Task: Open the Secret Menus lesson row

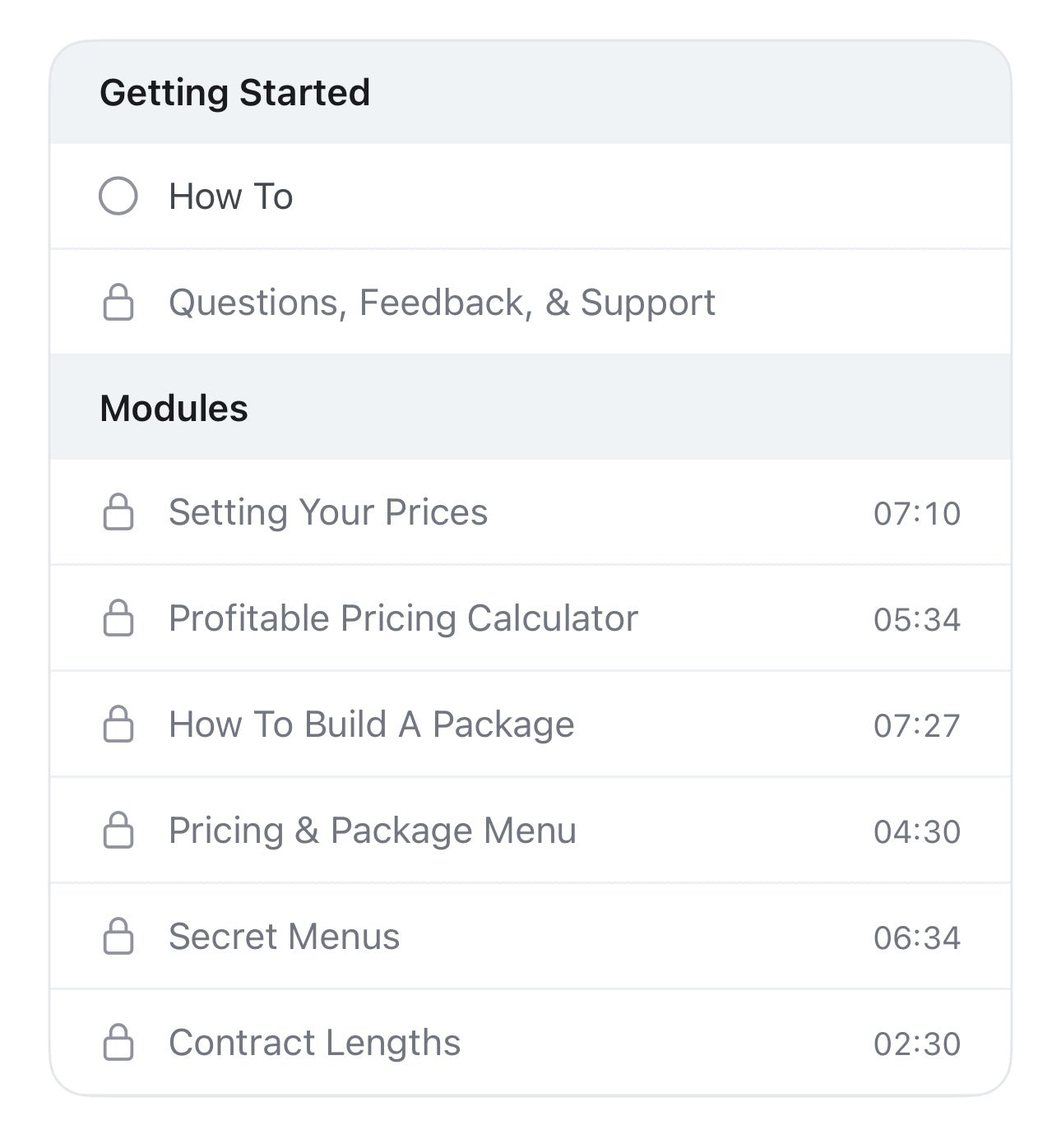Action: point(284,937)
